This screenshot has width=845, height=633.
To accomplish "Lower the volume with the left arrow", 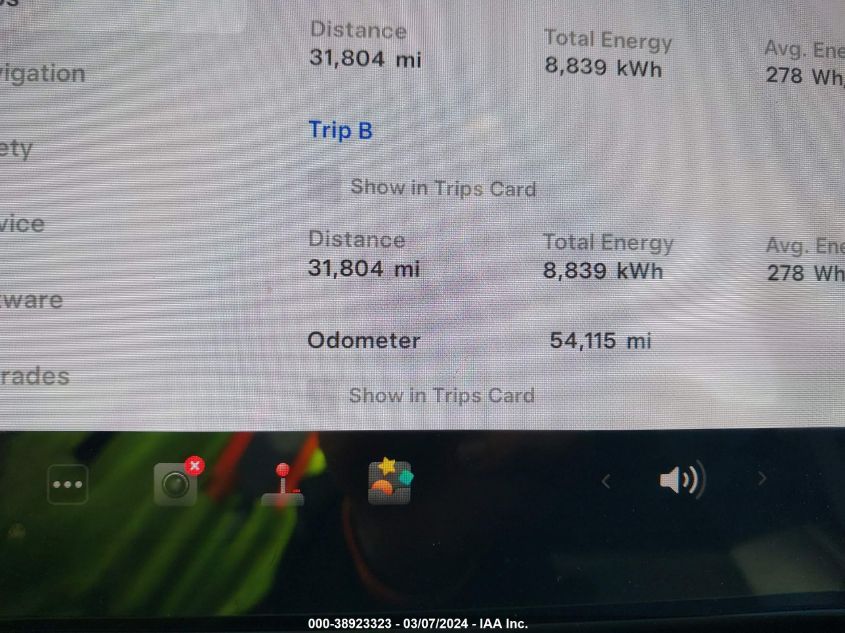I will 605,481.
